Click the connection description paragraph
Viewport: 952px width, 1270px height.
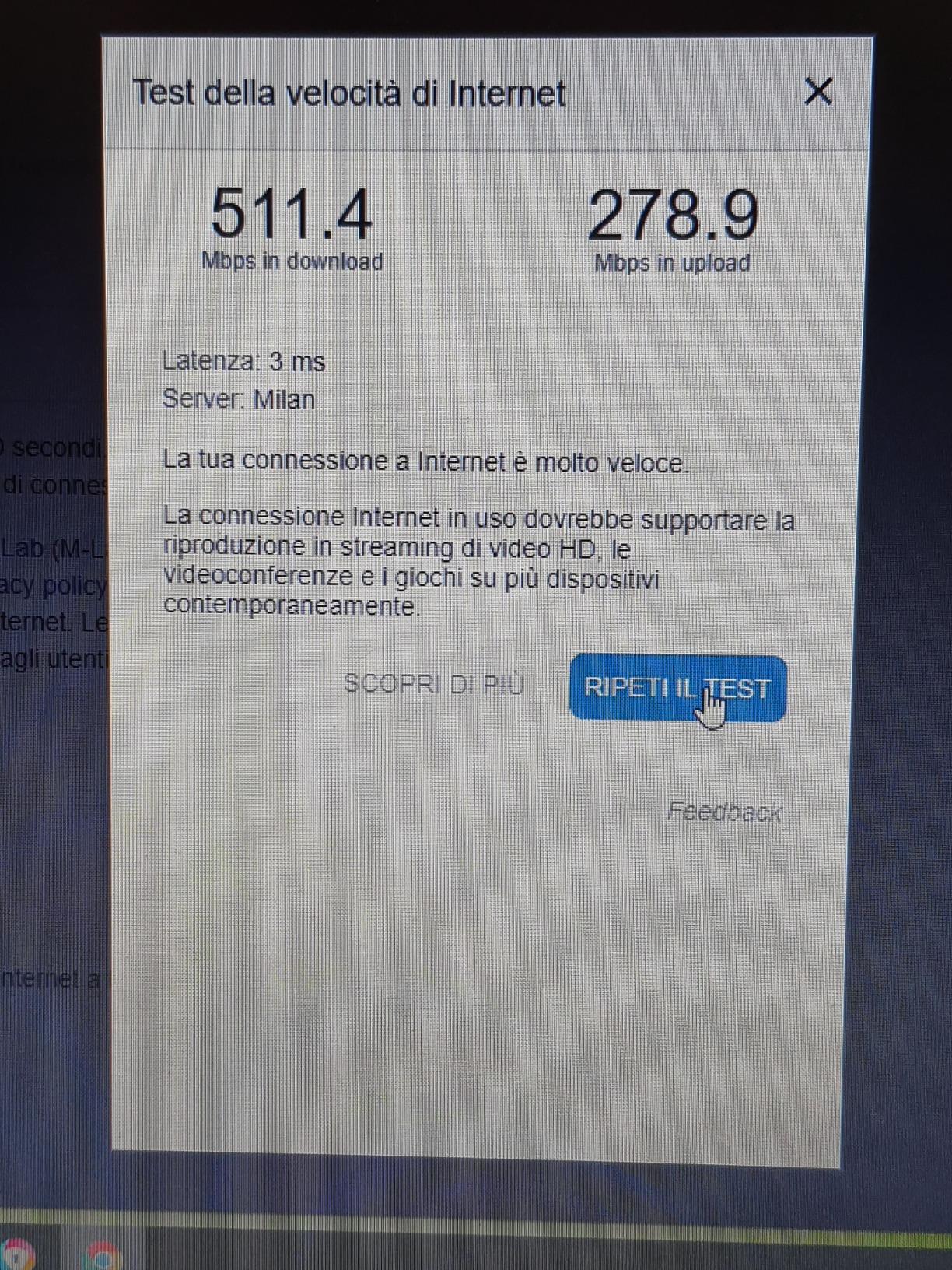point(478,560)
